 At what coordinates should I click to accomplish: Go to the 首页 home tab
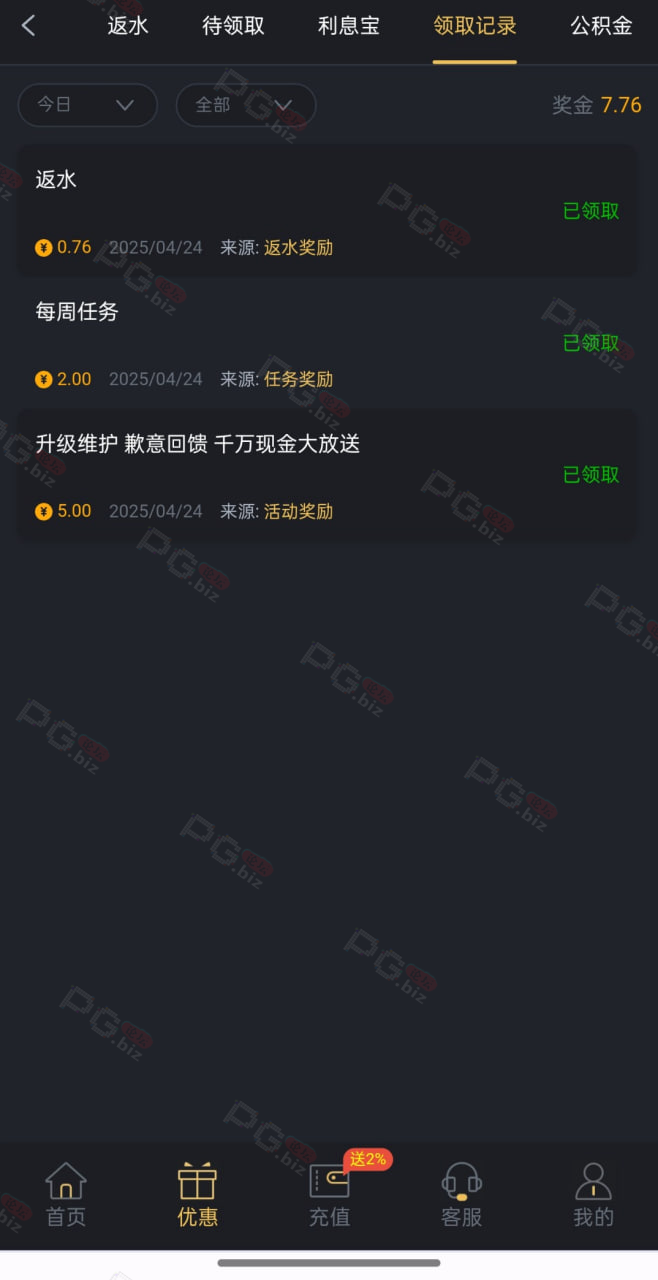[66, 1195]
